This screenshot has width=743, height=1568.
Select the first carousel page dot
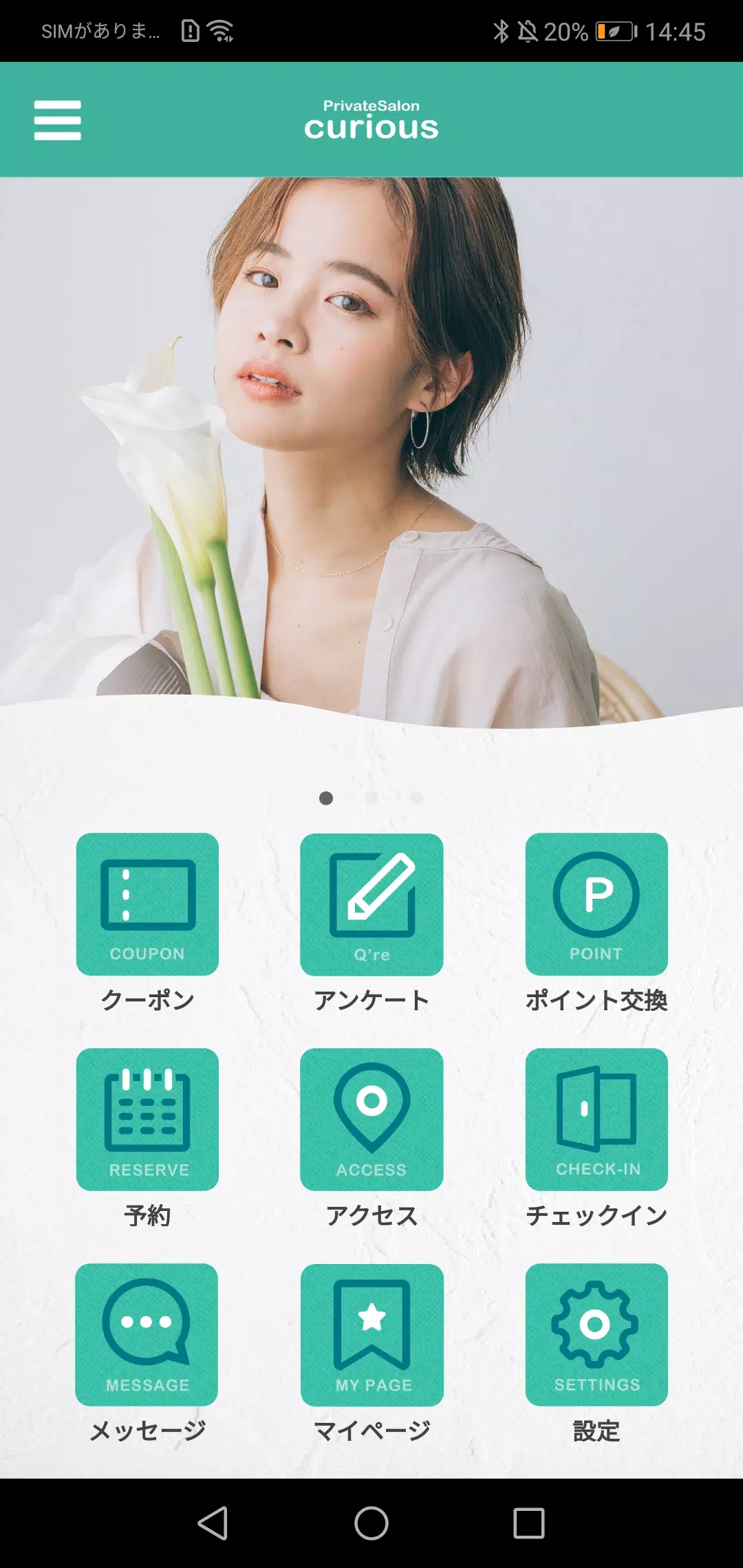327,798
